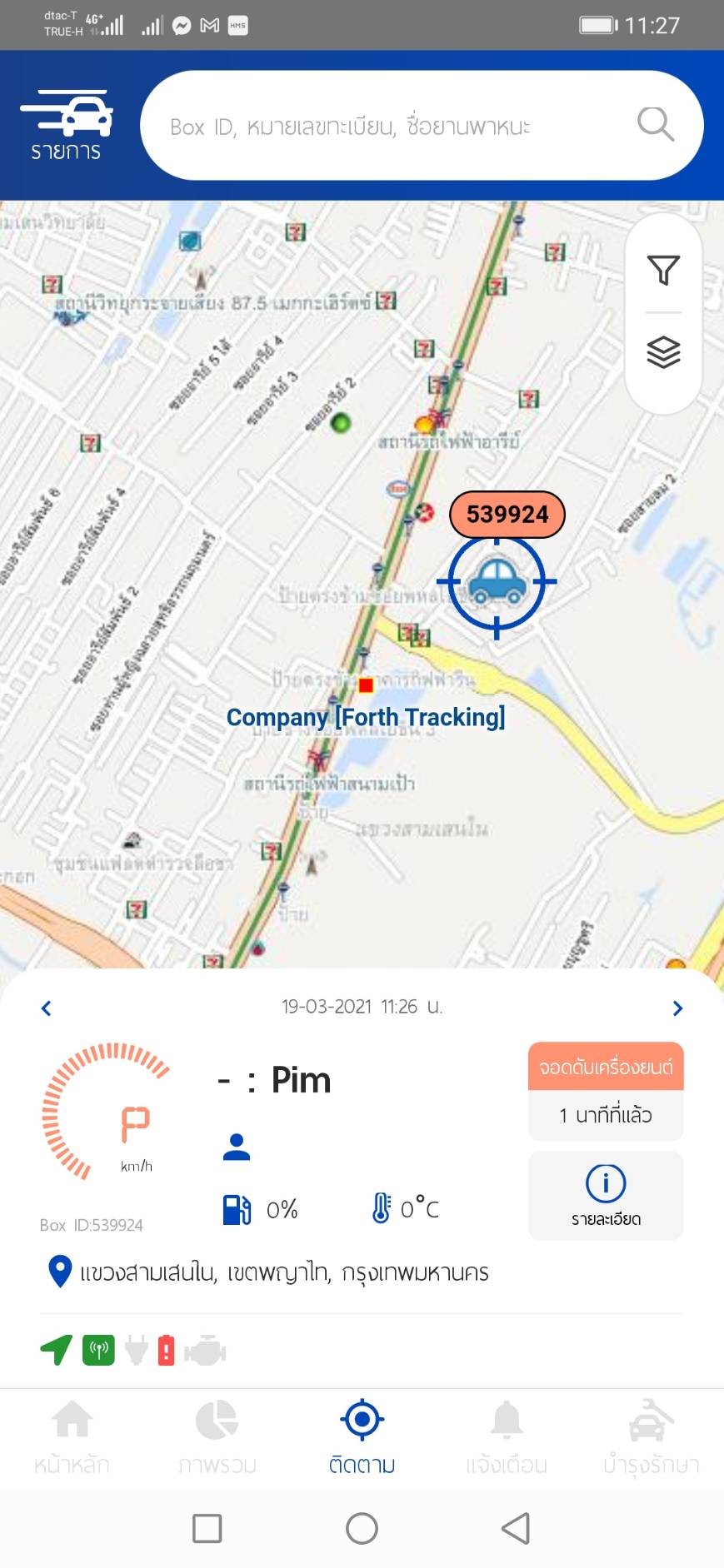The width and height of the screenshot is (724, 1568).
Task: Select vehicle marker 539924 on map
Action: [x=497, y=580]
